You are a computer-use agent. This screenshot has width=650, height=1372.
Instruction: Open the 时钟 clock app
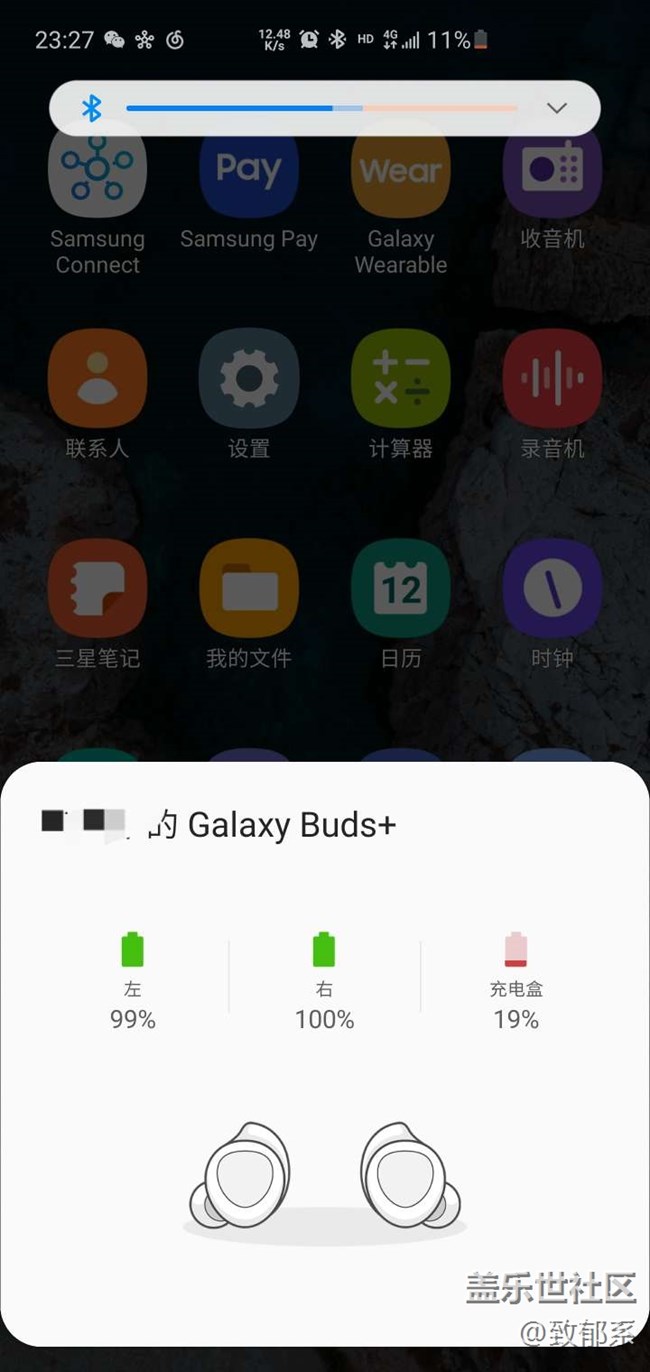tap(552, 589)
